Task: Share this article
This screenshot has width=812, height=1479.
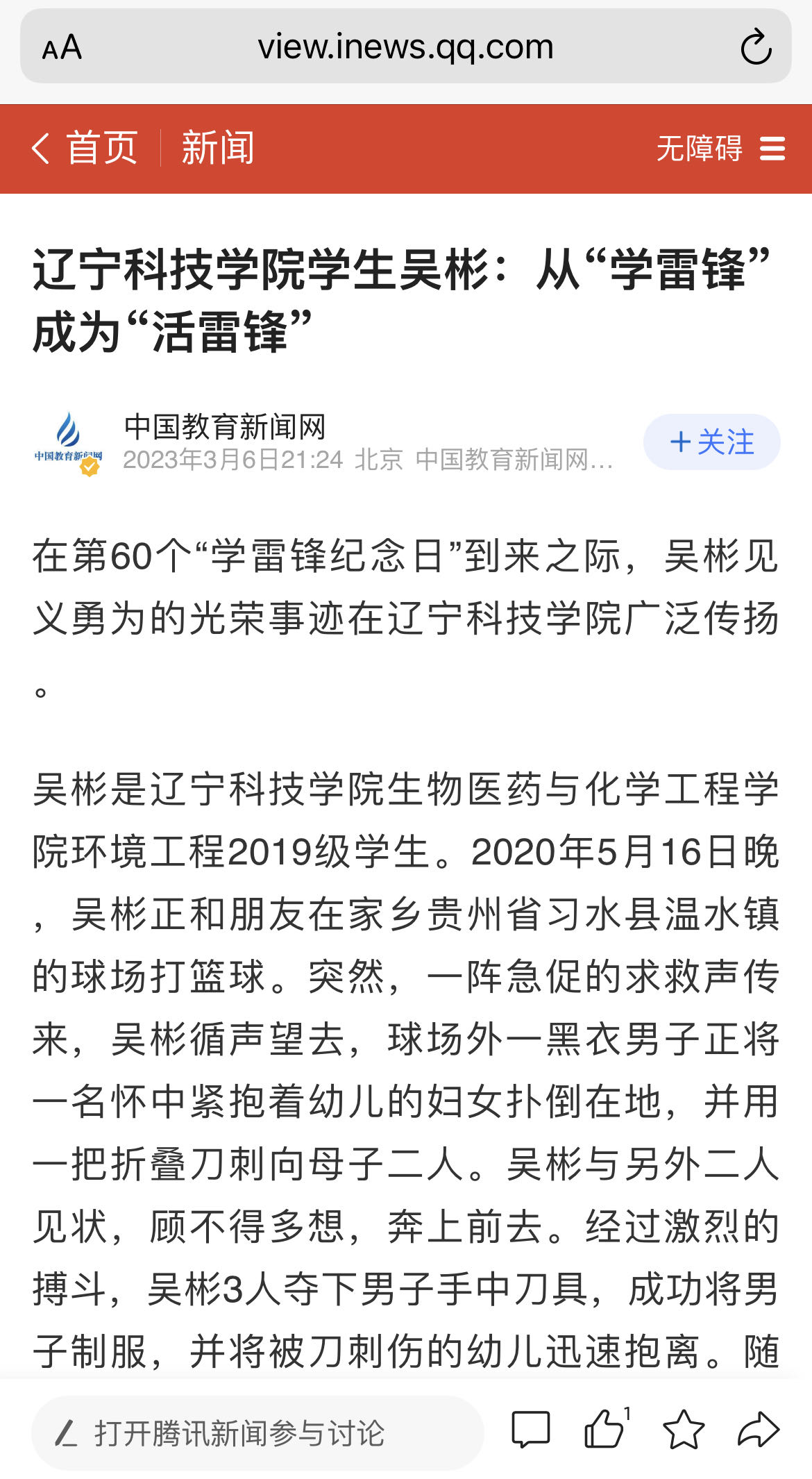Action: pyautogui.click(x=759, y=1430)
